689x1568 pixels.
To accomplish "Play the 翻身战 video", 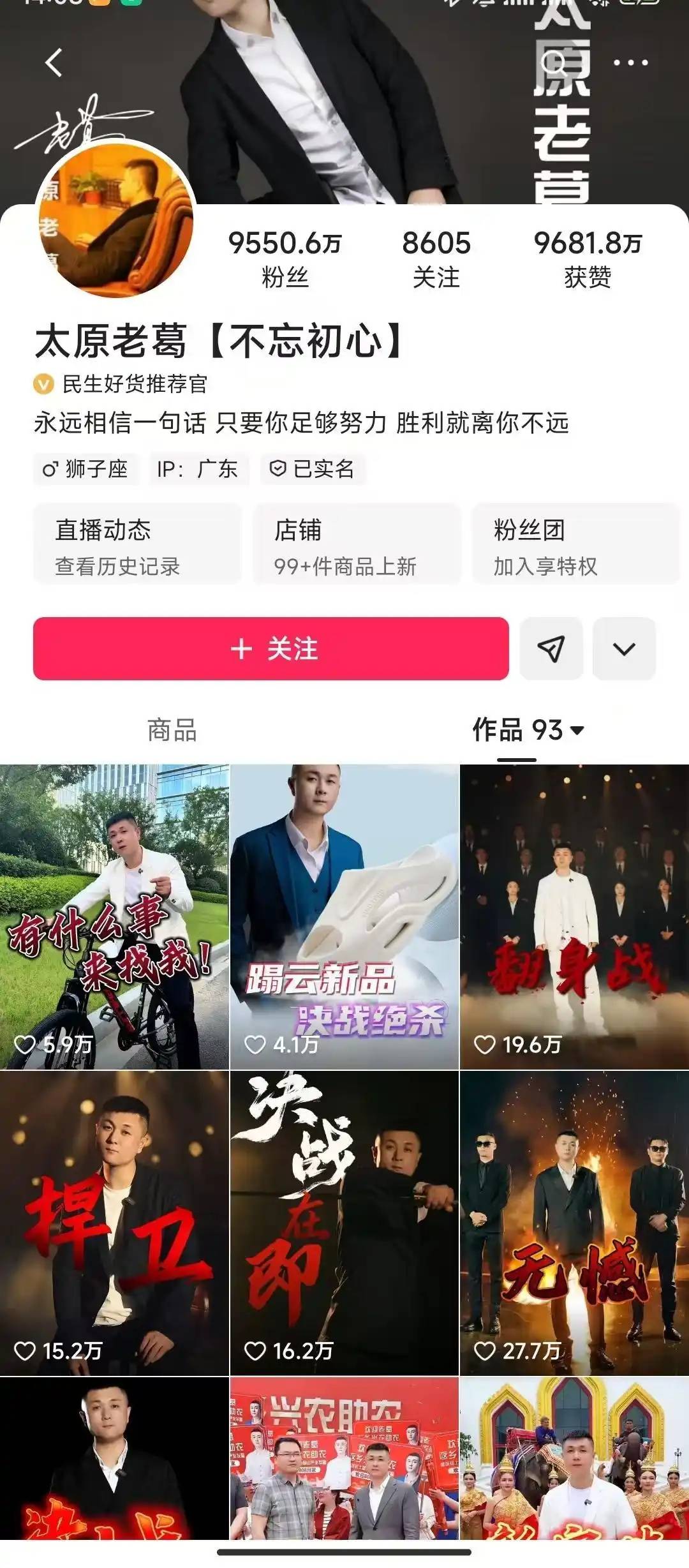I will click(x=574, y=916).
